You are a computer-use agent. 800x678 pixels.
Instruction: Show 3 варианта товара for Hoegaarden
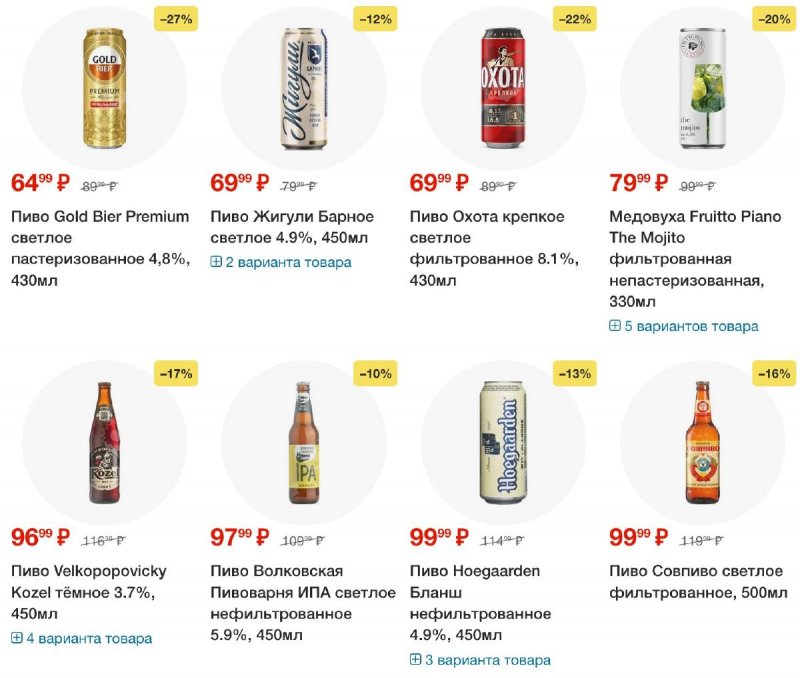(480, 660)
